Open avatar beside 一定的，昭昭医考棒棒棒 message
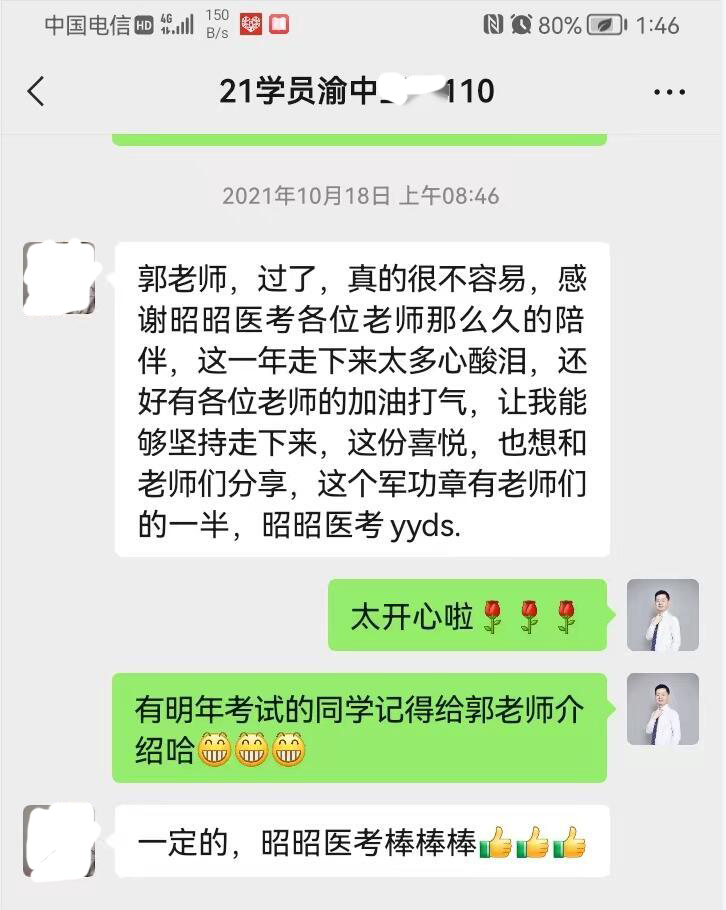Image resolution: width=726 pixels, height=910 pixels. click(59, 841)
